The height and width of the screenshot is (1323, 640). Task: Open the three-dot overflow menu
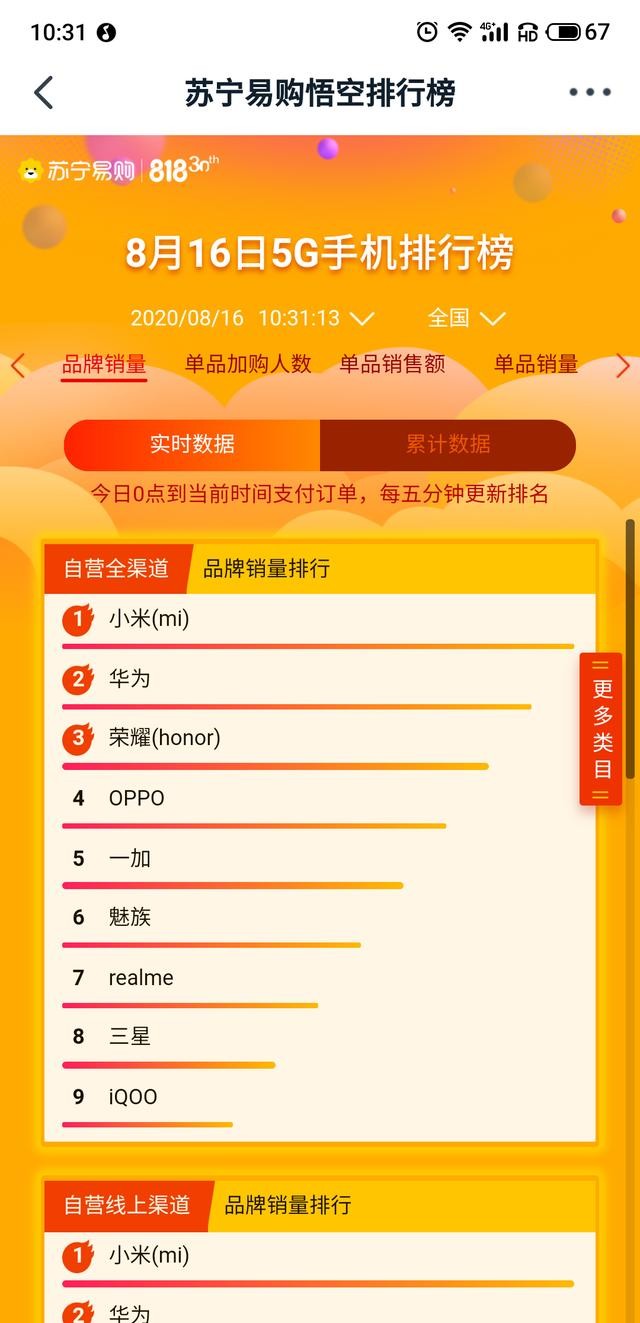click(x=589, y=92)
